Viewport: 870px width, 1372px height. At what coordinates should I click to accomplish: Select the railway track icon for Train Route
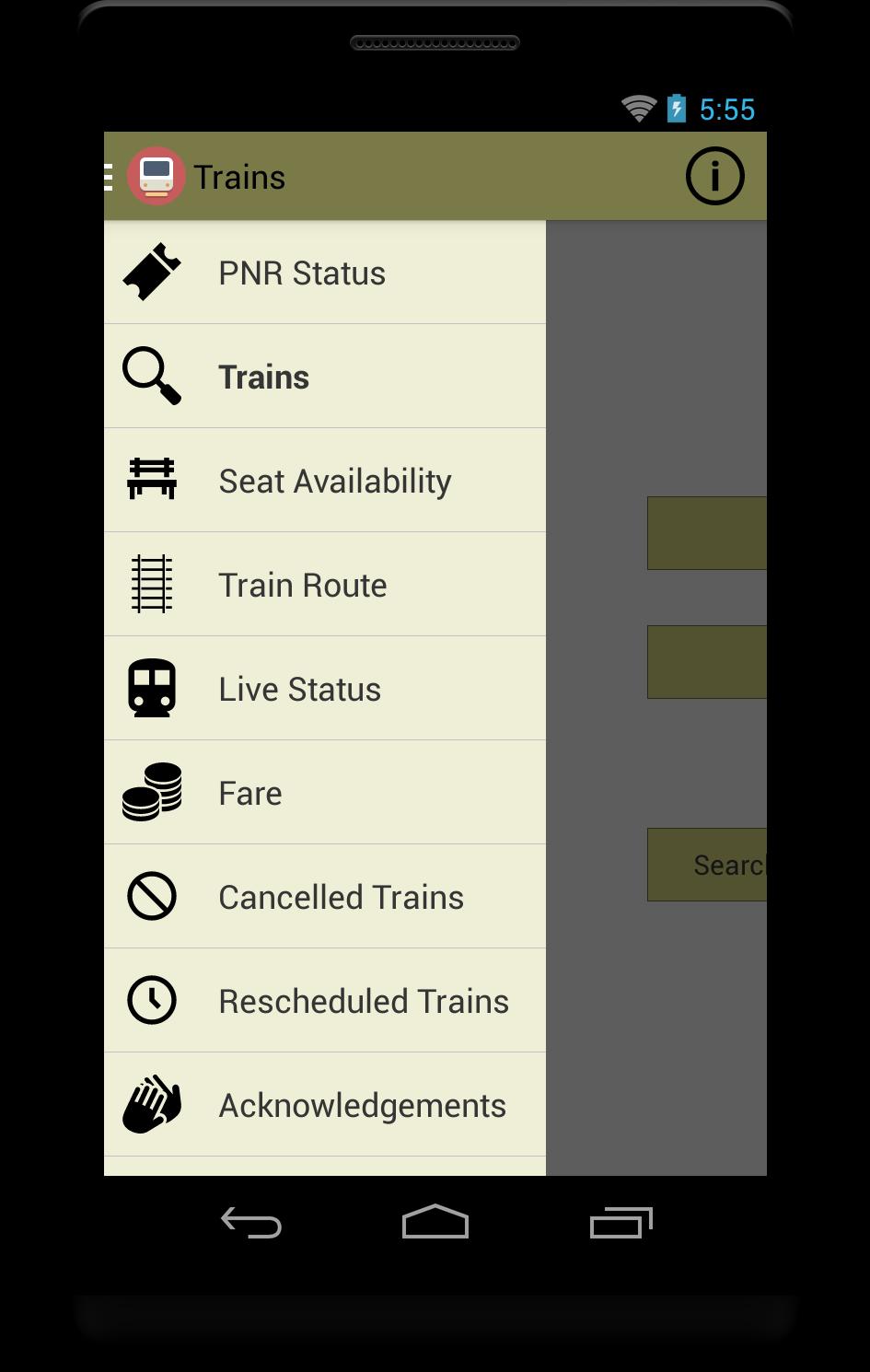[151, 584]
